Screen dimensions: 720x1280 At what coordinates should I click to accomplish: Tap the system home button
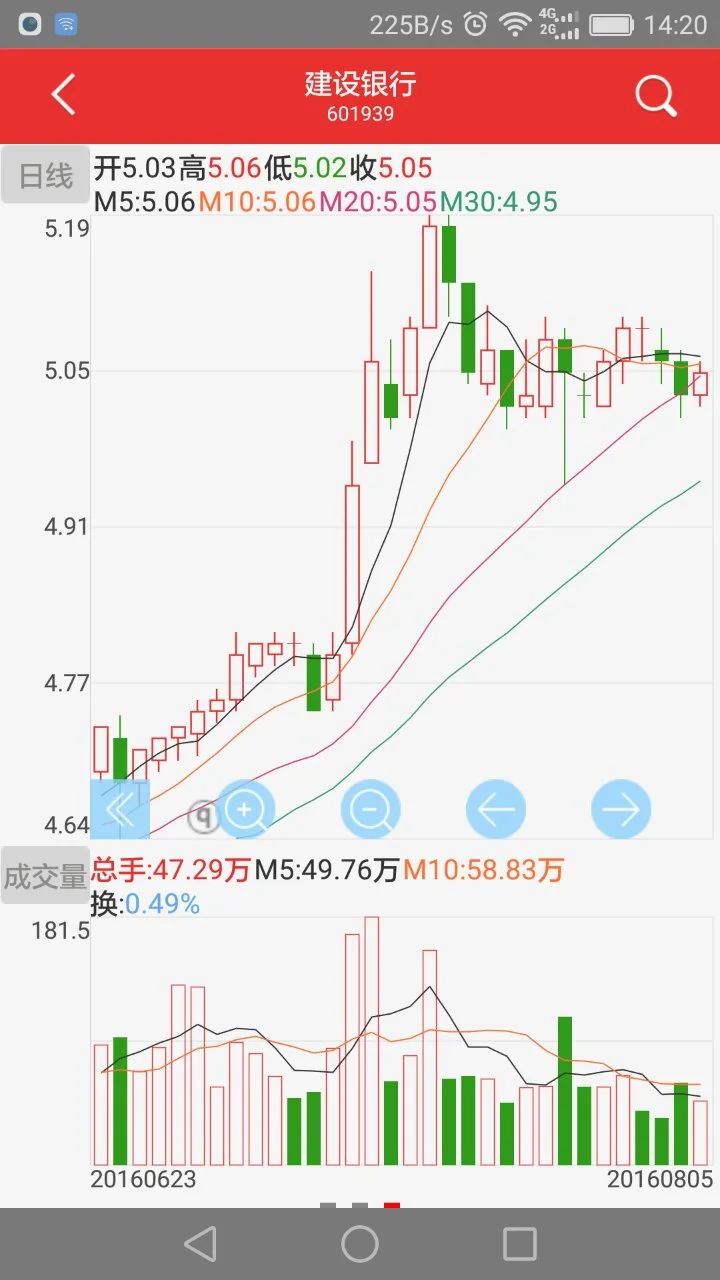pos(360,1244)
